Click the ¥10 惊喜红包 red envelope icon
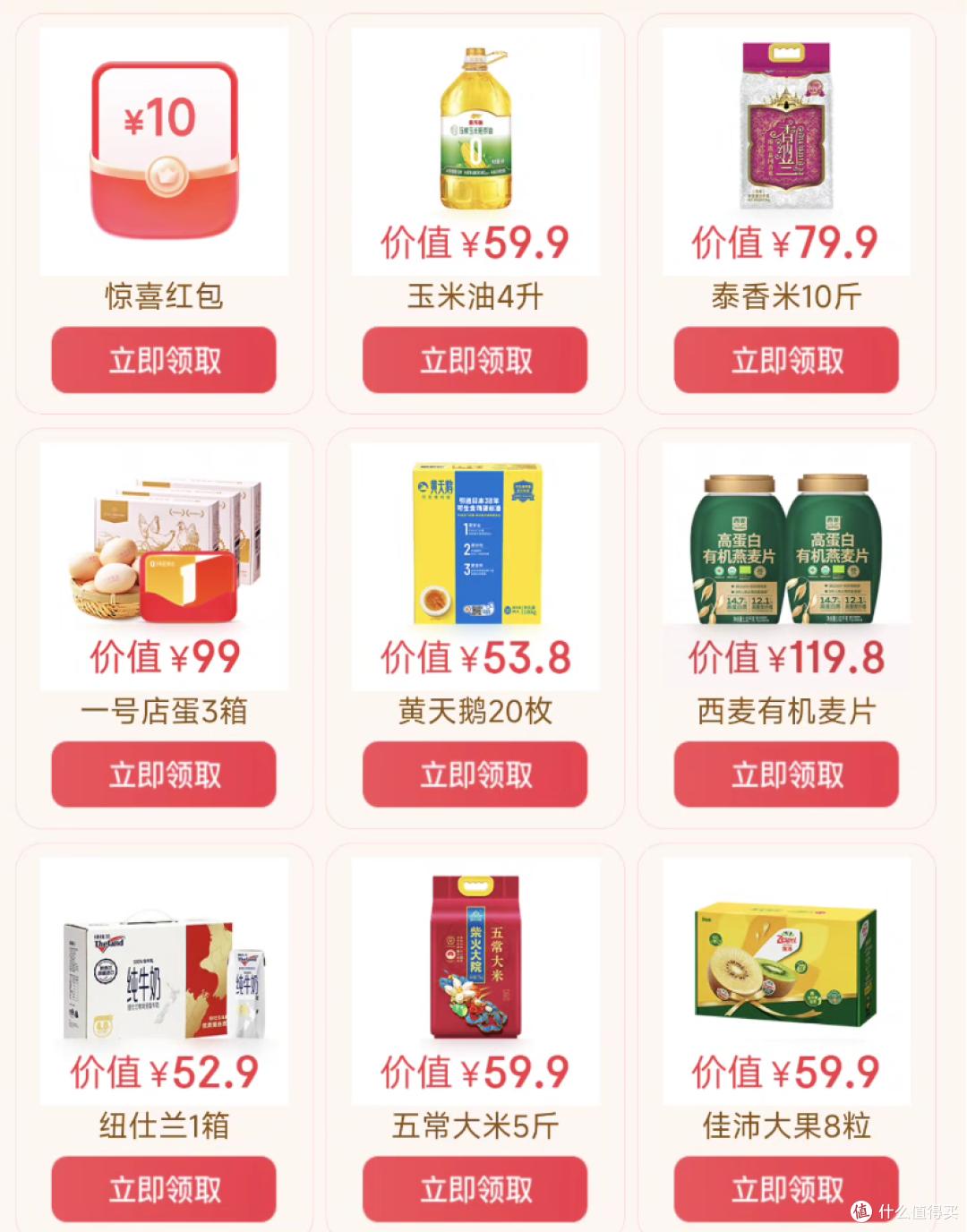967x1232 pixels. coord(164,148)
